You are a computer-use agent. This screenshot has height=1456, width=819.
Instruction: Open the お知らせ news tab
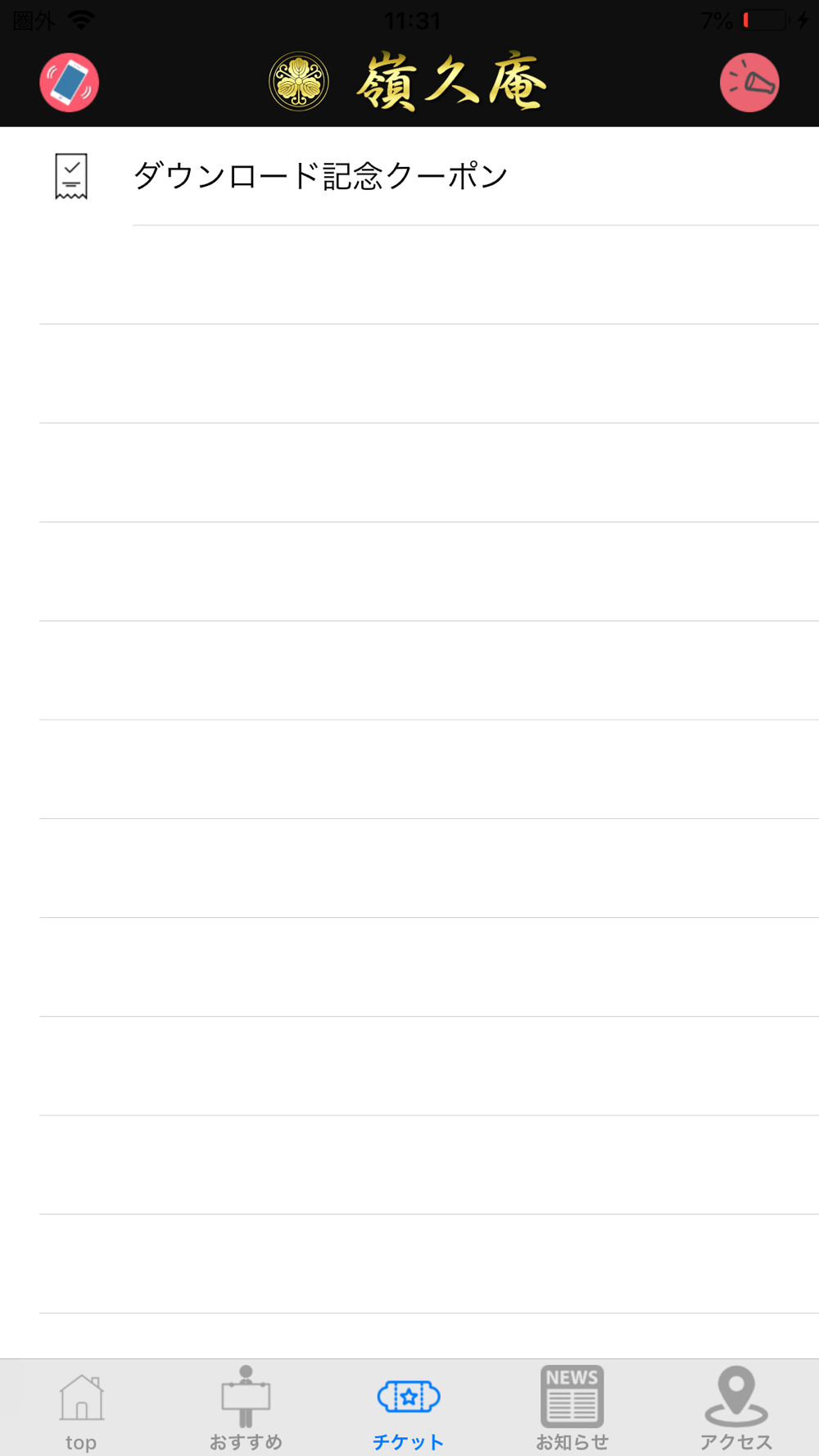pos(572,1409)
